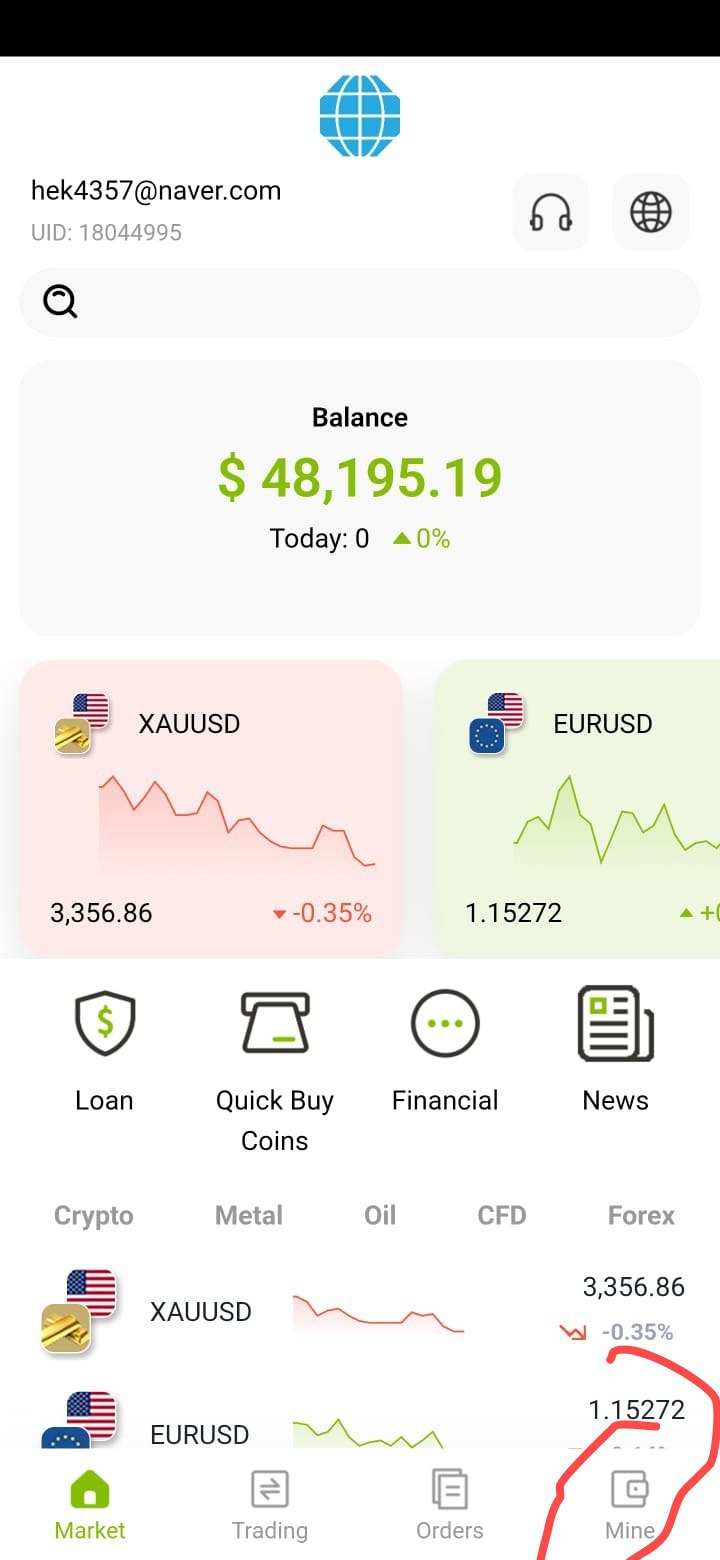Screen dimensions: 720x1560
Task: Select the Market tab
Action: (x=90, y=1505)
